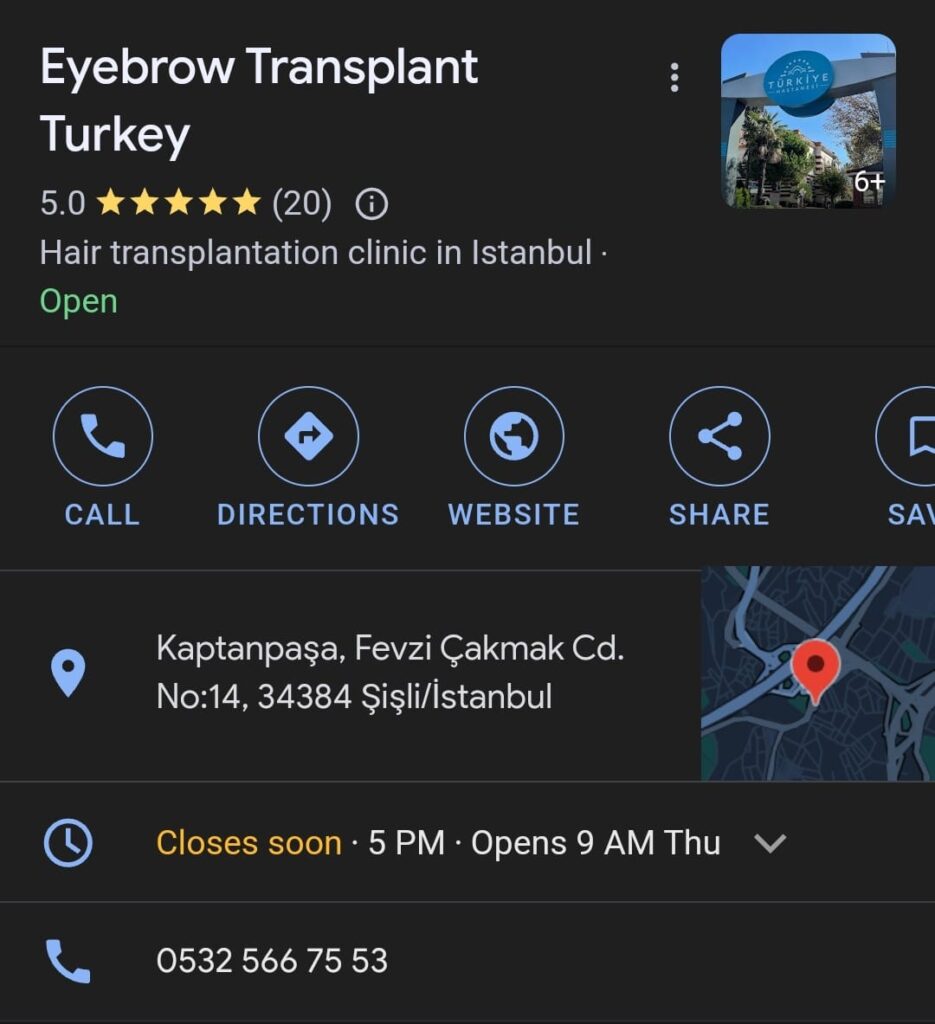Click the Open status link

coord(78,301)
